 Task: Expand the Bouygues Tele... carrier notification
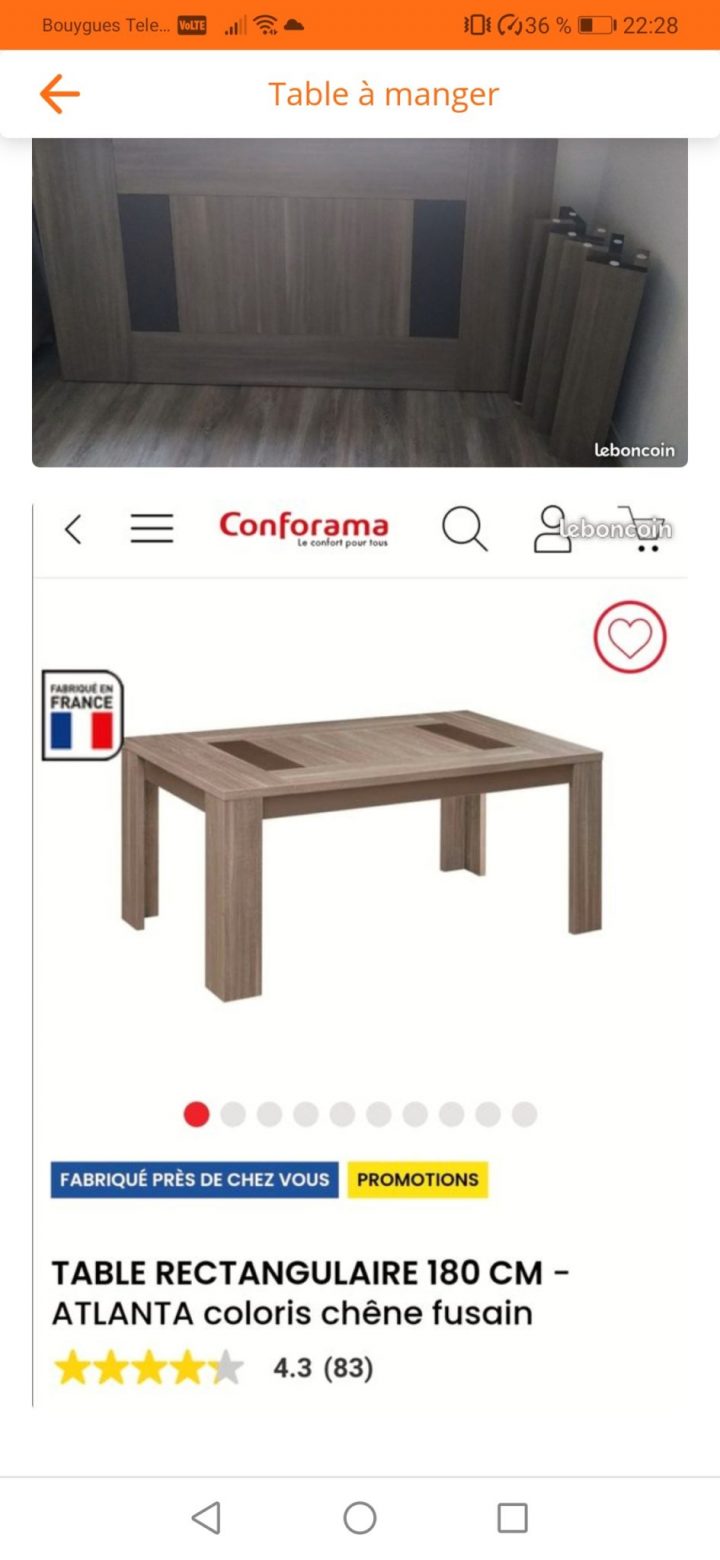(105, 25)
